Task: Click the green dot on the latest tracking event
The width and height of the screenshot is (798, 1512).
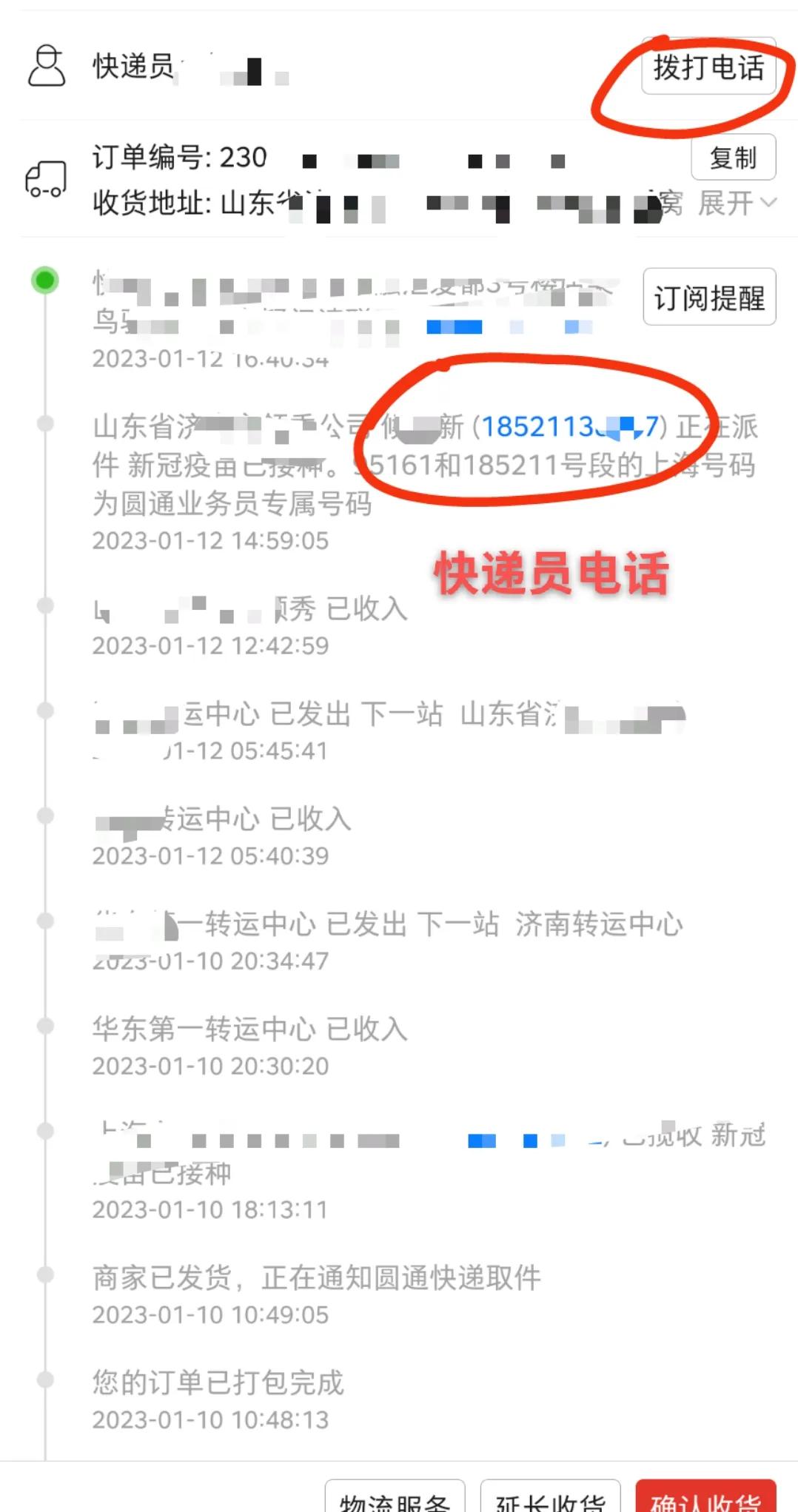Action: 45,281
